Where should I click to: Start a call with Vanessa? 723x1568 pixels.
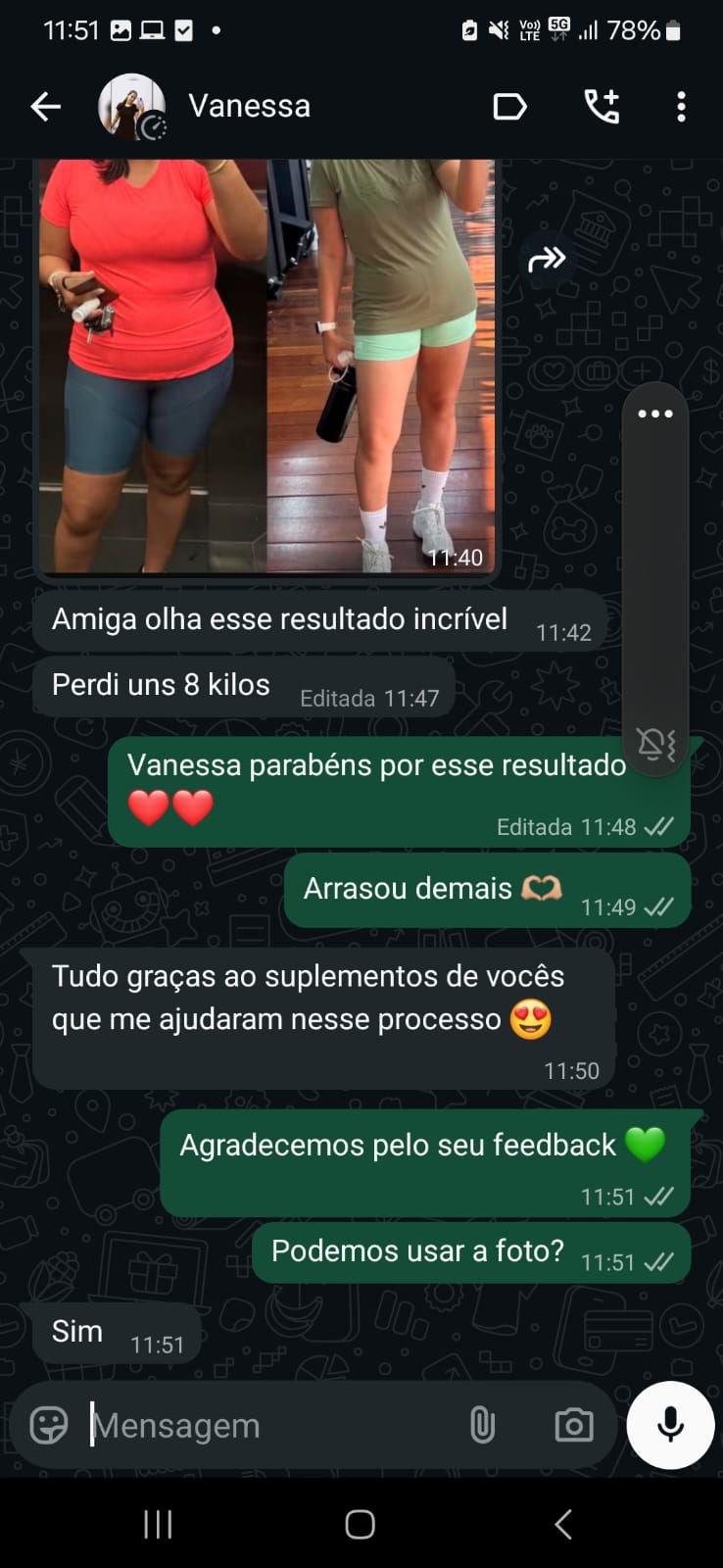pos(602,107)
